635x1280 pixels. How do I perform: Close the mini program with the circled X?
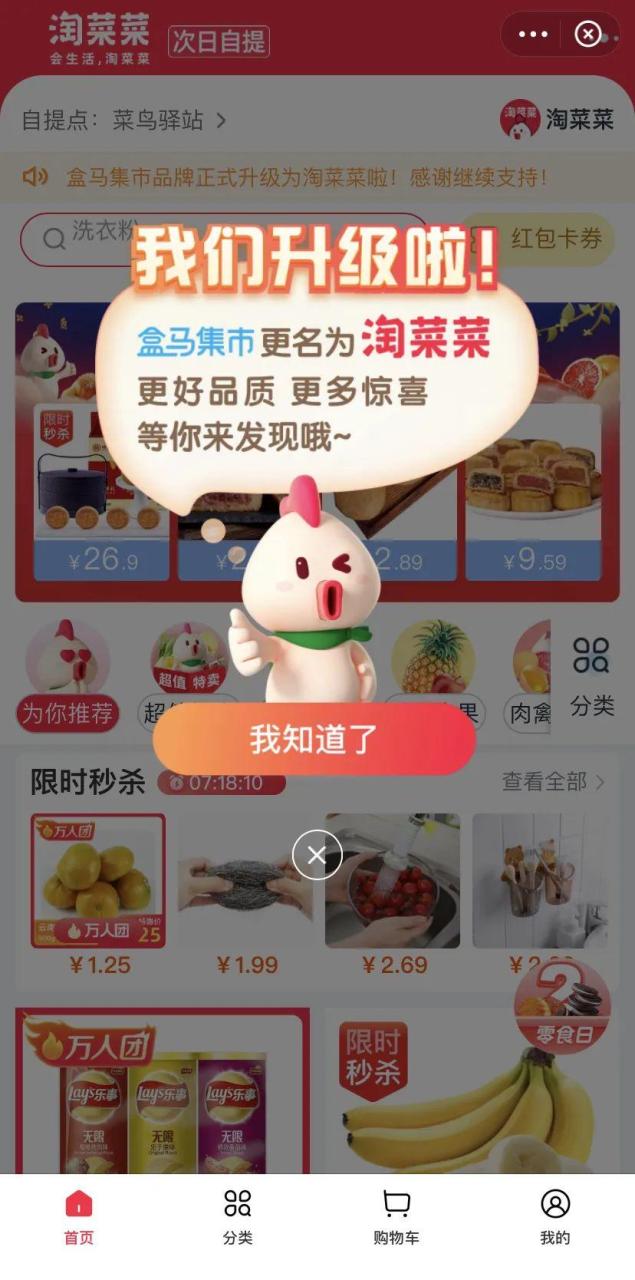(x=588, y=34)
